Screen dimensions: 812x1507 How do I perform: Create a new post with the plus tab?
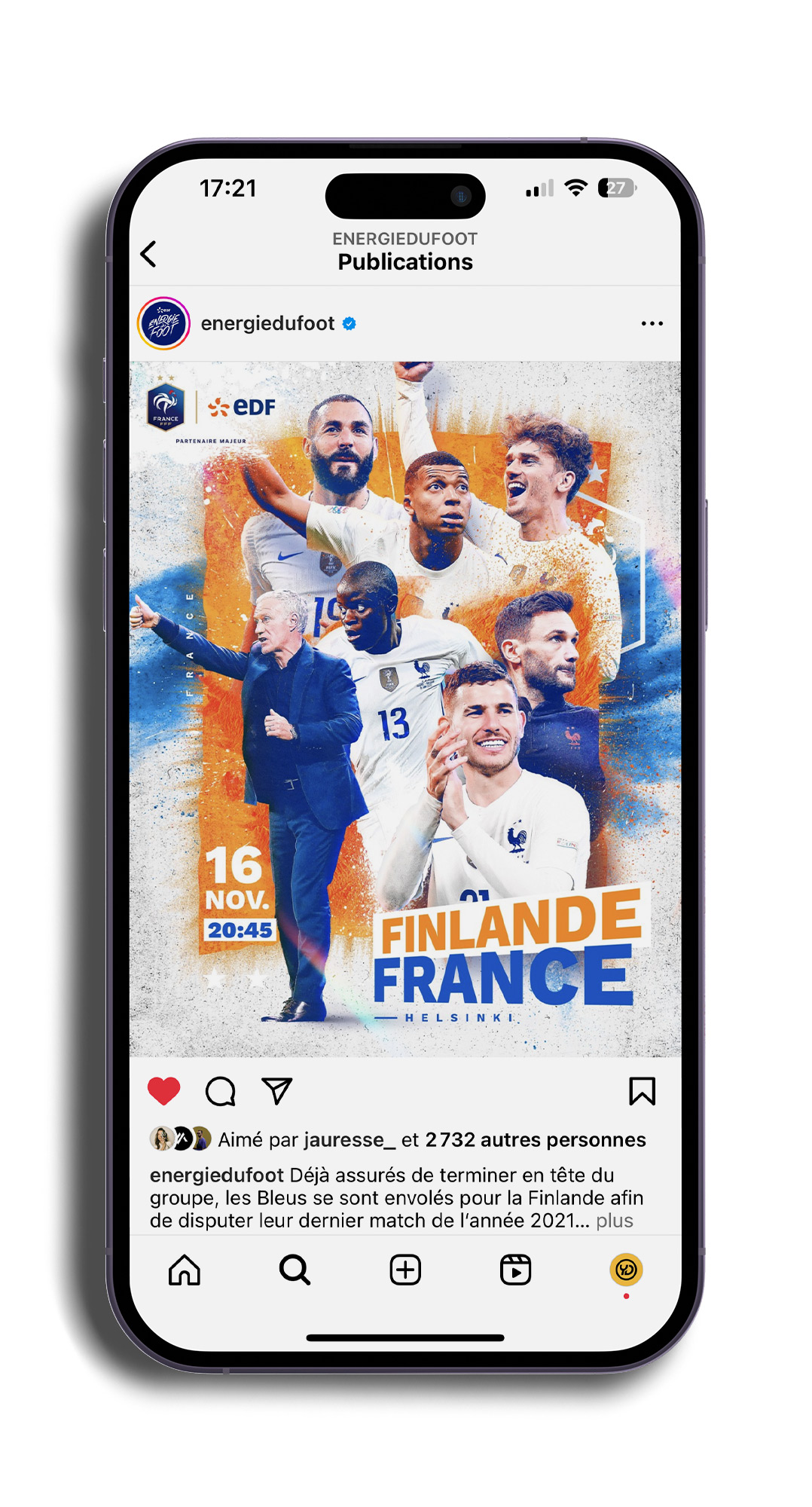[405, 1270]
